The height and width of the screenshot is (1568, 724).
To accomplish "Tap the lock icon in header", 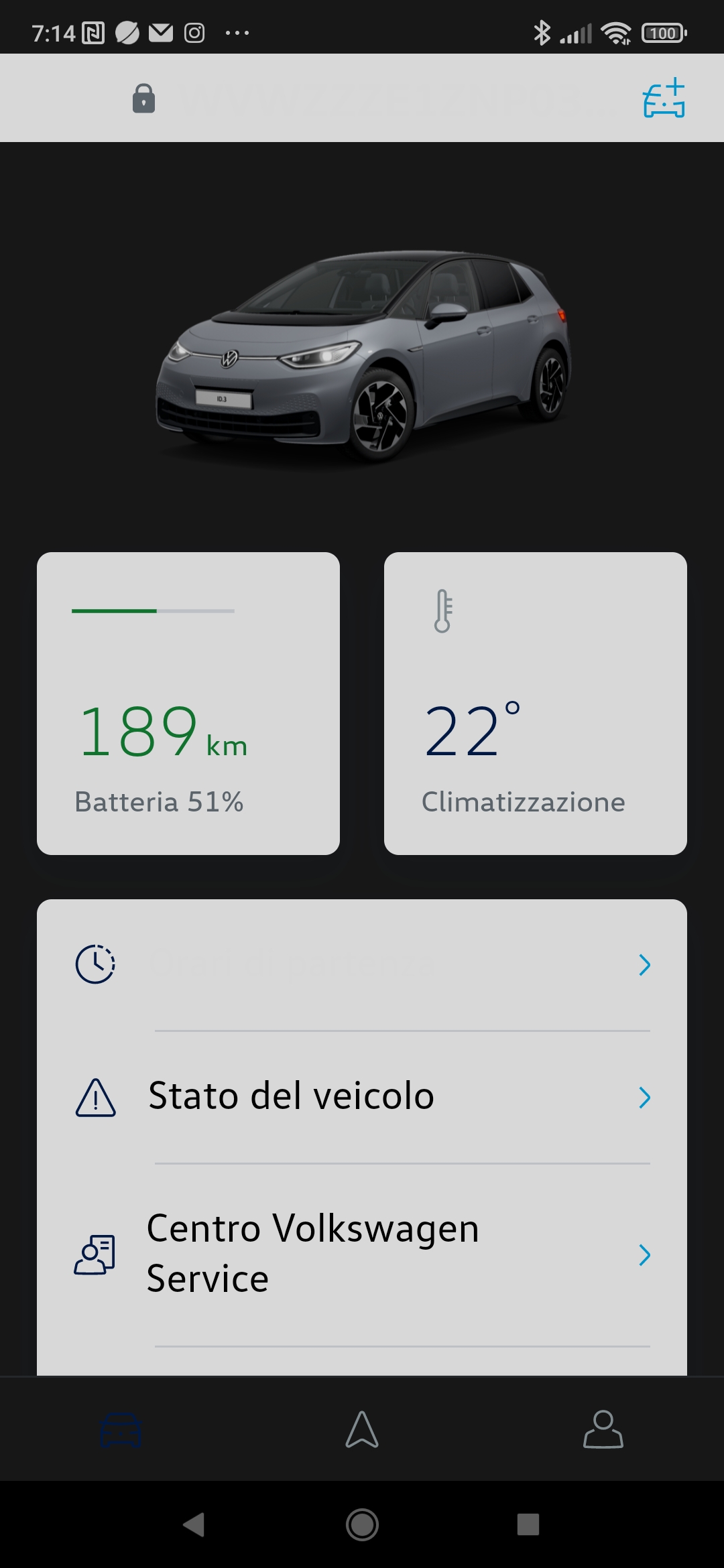I will click(x=143, y=99).
